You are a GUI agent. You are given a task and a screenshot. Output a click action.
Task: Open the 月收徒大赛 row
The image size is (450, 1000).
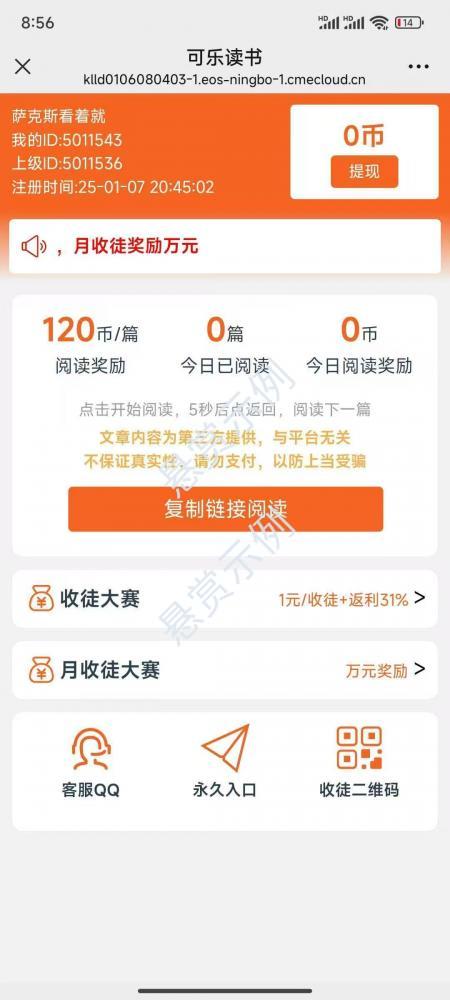pyautogui.click(x=225, y=670)
